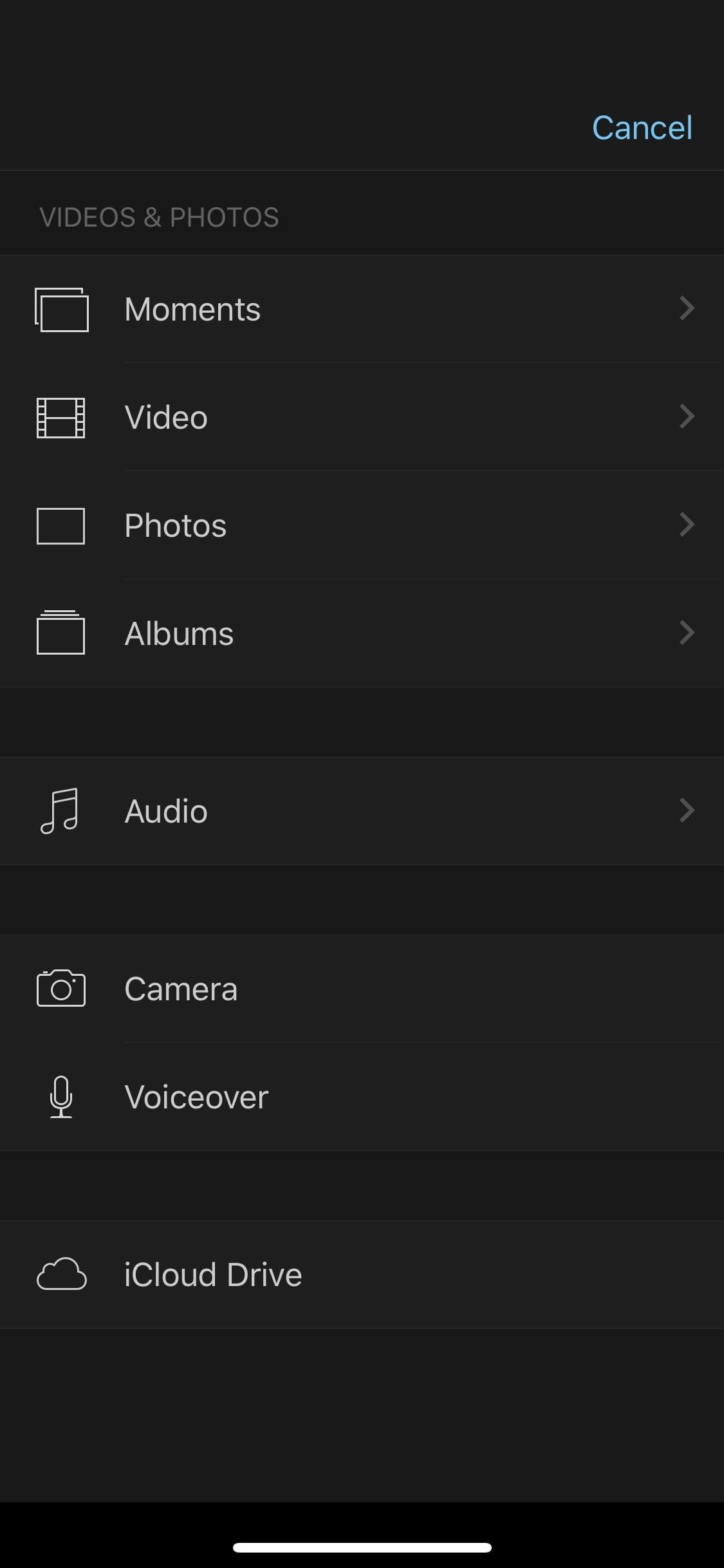
Task: Select the Photos frame icon
Action: tap(61, 526)
